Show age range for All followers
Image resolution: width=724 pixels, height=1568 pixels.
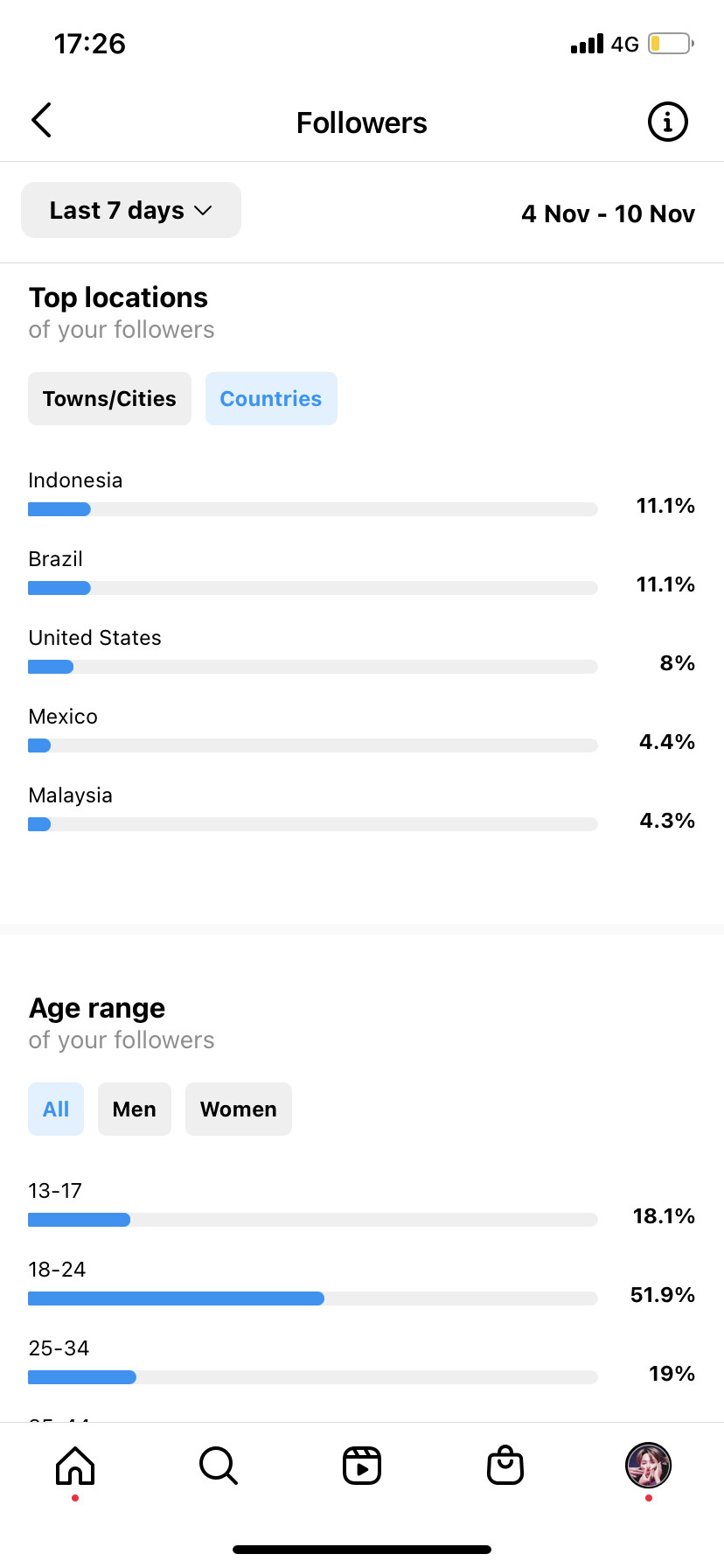tap(56, 1109)
